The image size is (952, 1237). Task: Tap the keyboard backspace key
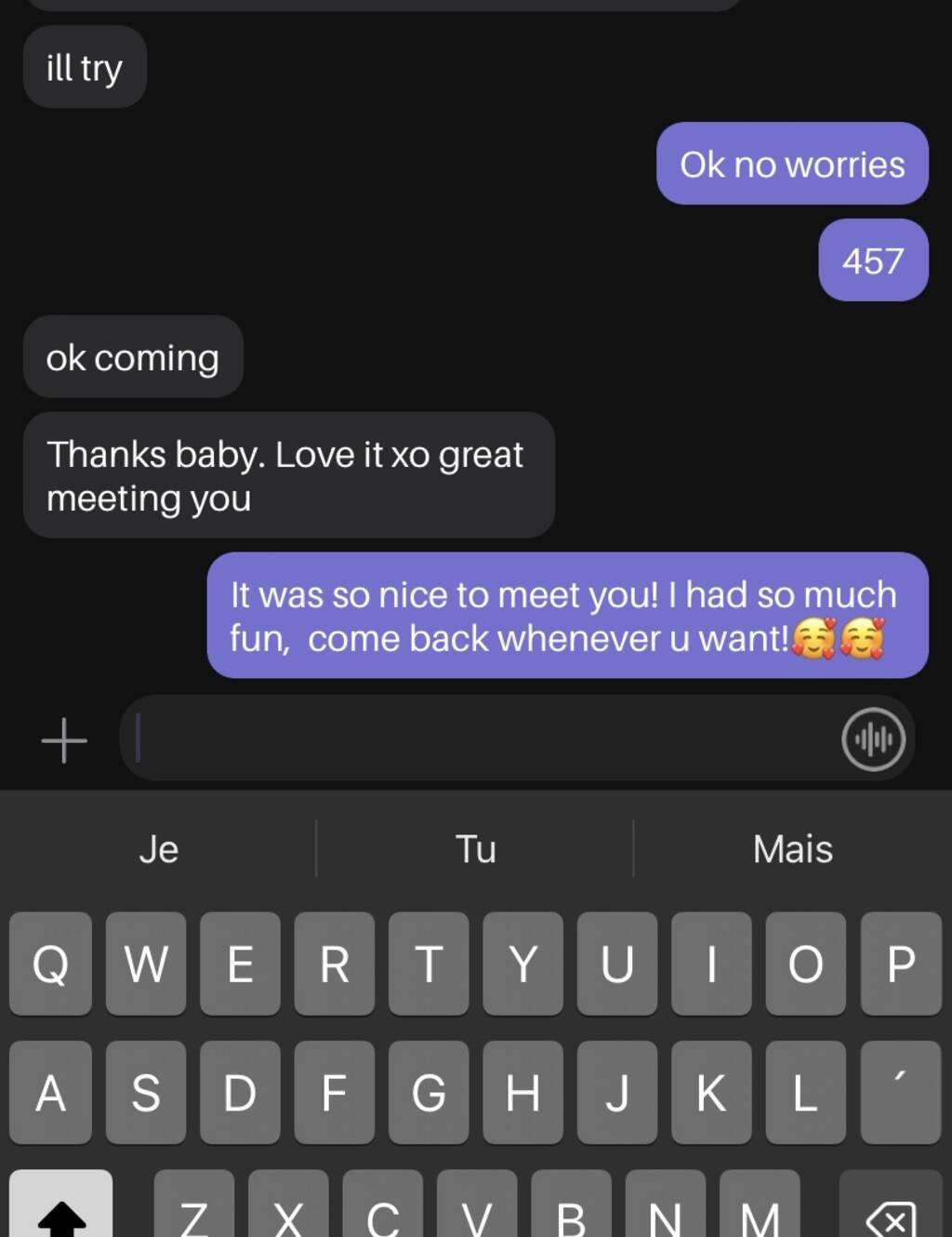point(891,1212)
